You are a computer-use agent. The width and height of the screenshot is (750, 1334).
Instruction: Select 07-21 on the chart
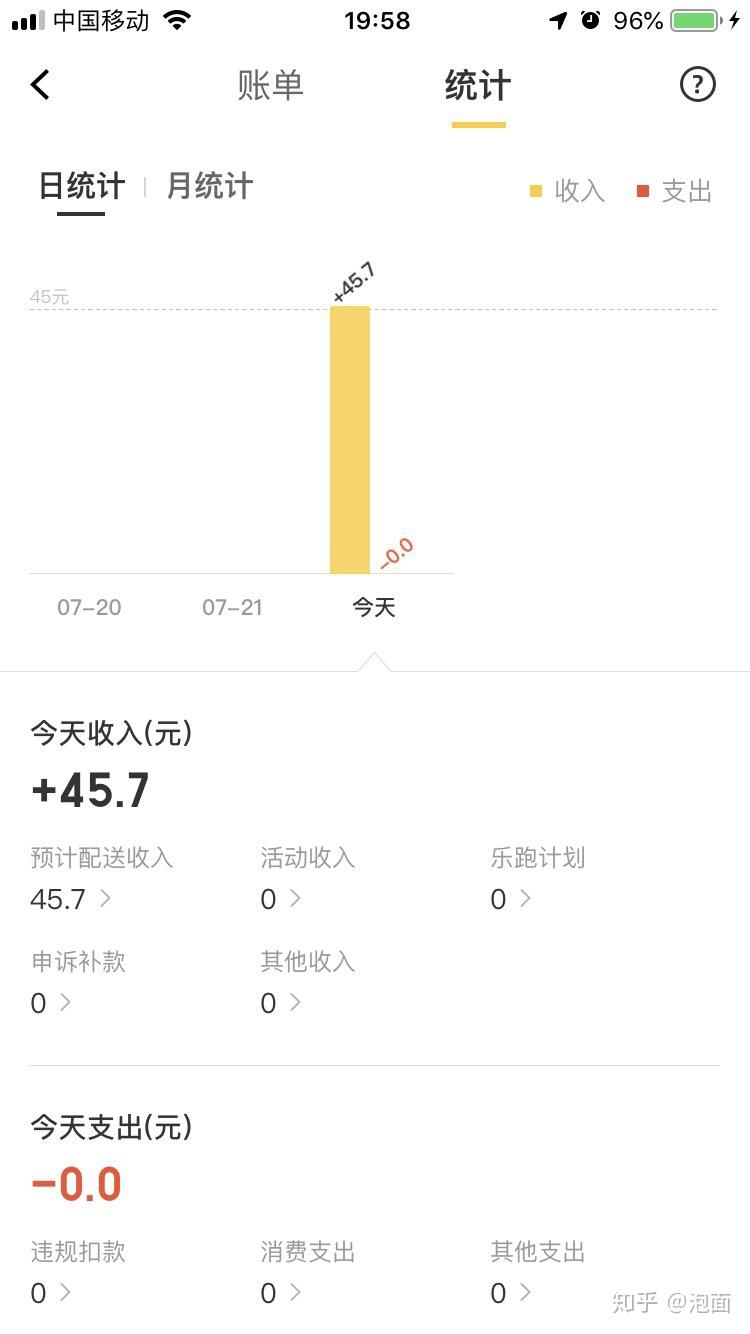coord(232,607)
